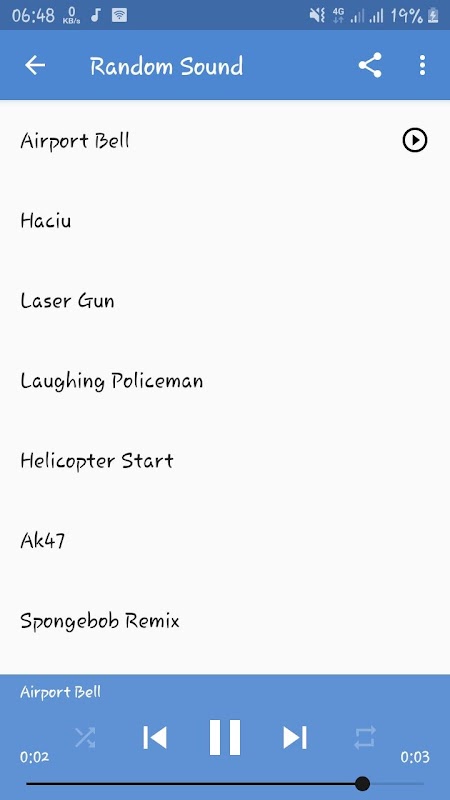Play the Haciu sound
This screenshot has height=800, width=450.
pos(225,220)
